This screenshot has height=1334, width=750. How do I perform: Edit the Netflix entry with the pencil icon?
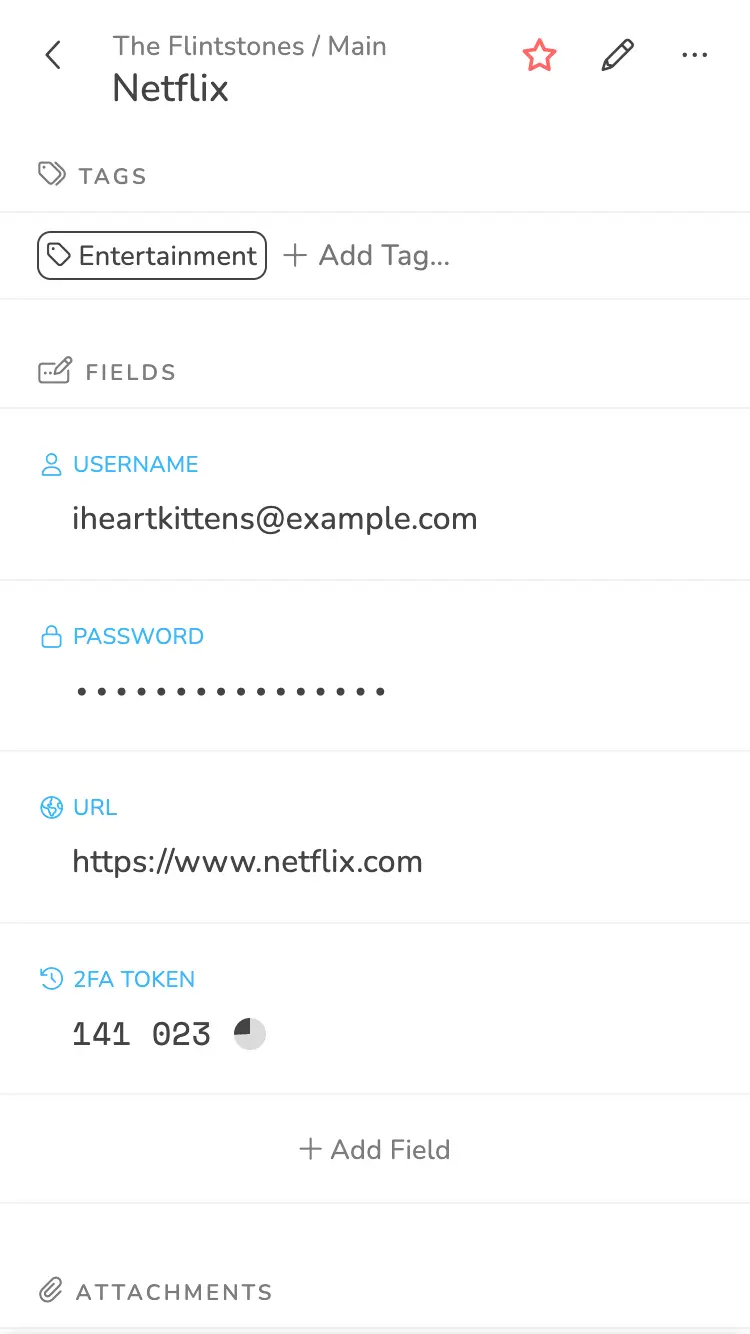coord(617,56)
